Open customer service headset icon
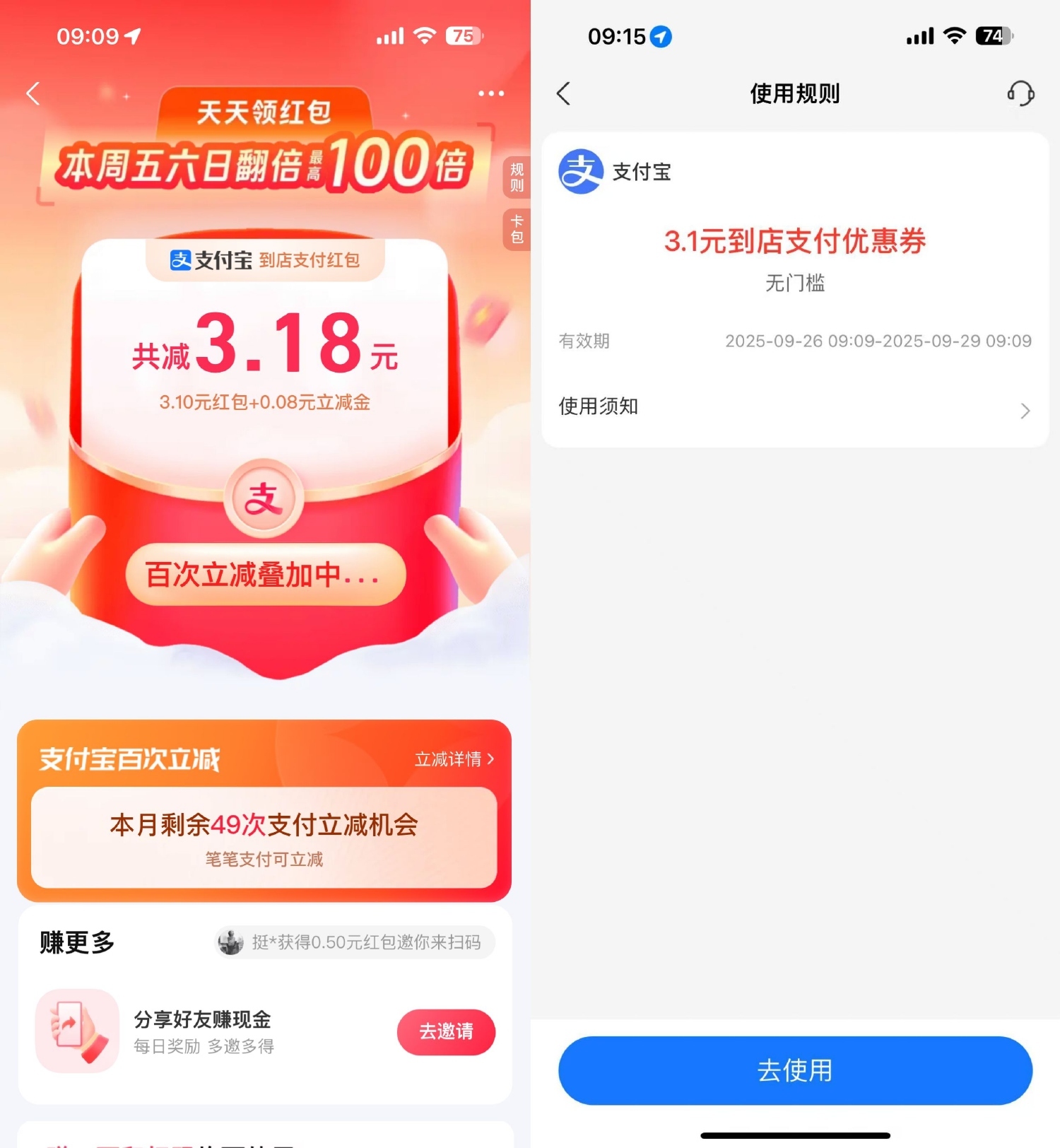This screenshot has width=1060, height=1148. point(1020,93)
